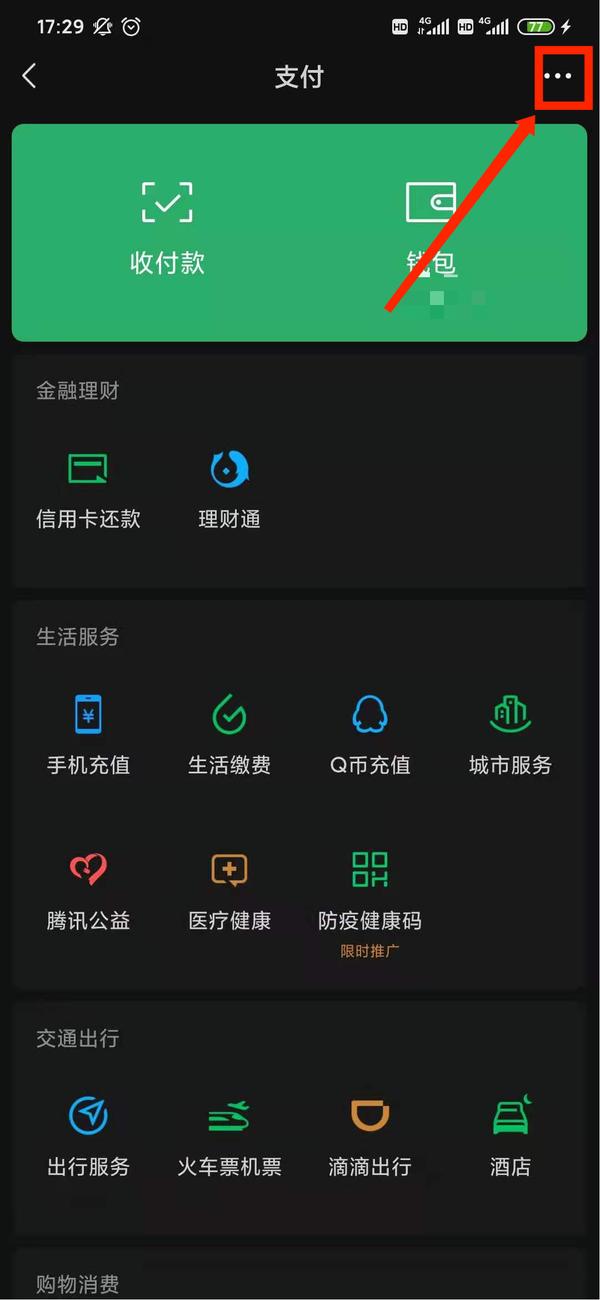Go back from the 支付 page
Screen dimensions: 600x1300
coord(29,76)
